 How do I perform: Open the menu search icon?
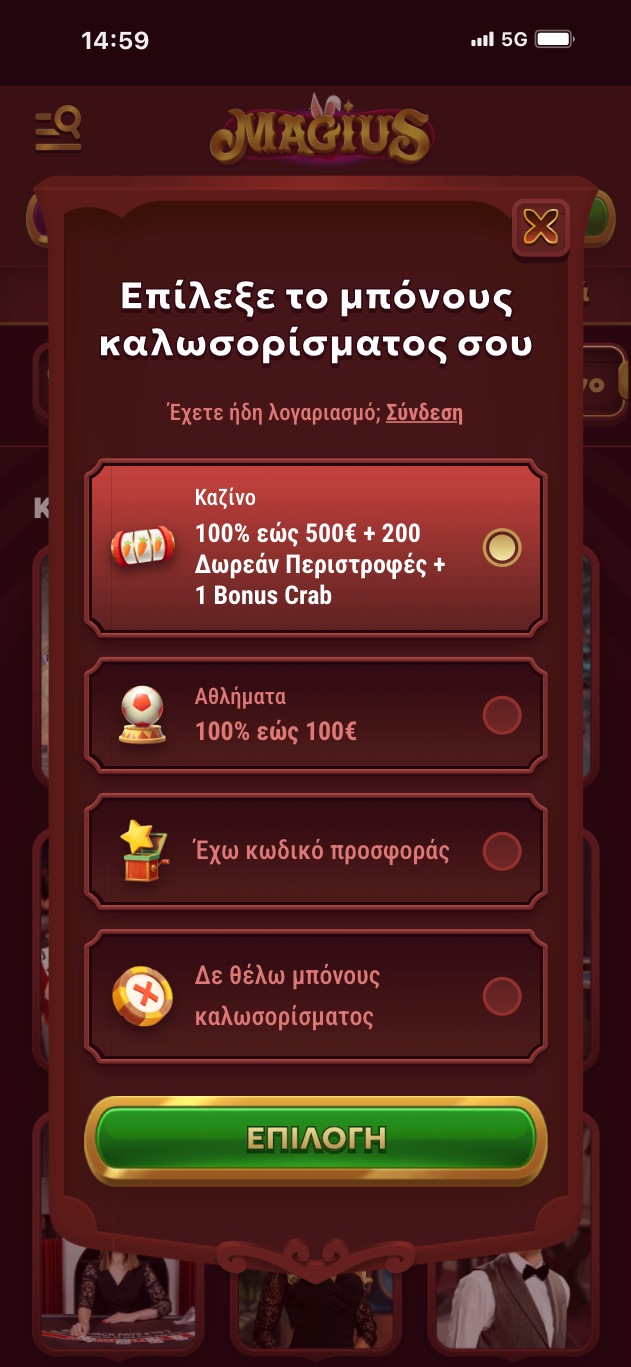tap(58, 130)
